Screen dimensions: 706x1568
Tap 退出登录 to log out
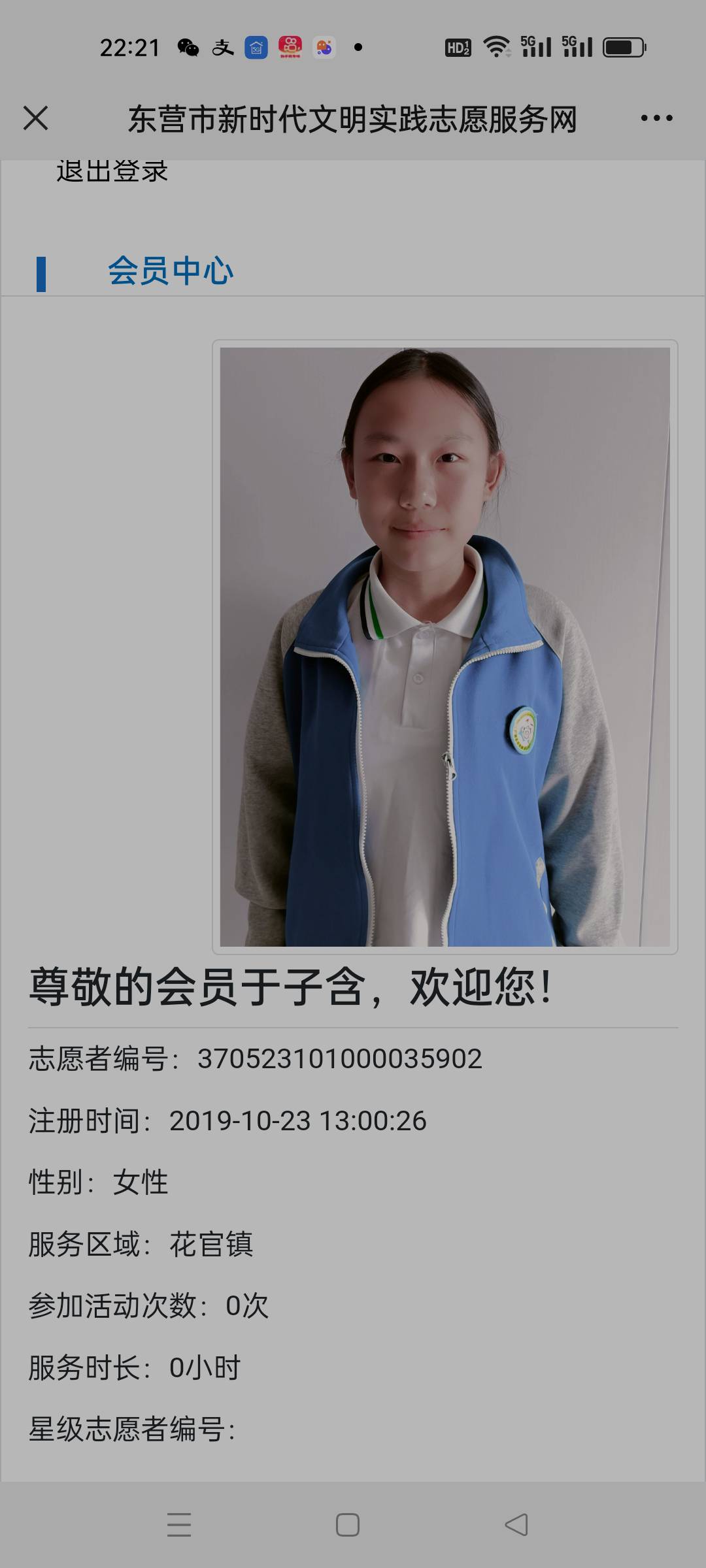pos(112,172)
